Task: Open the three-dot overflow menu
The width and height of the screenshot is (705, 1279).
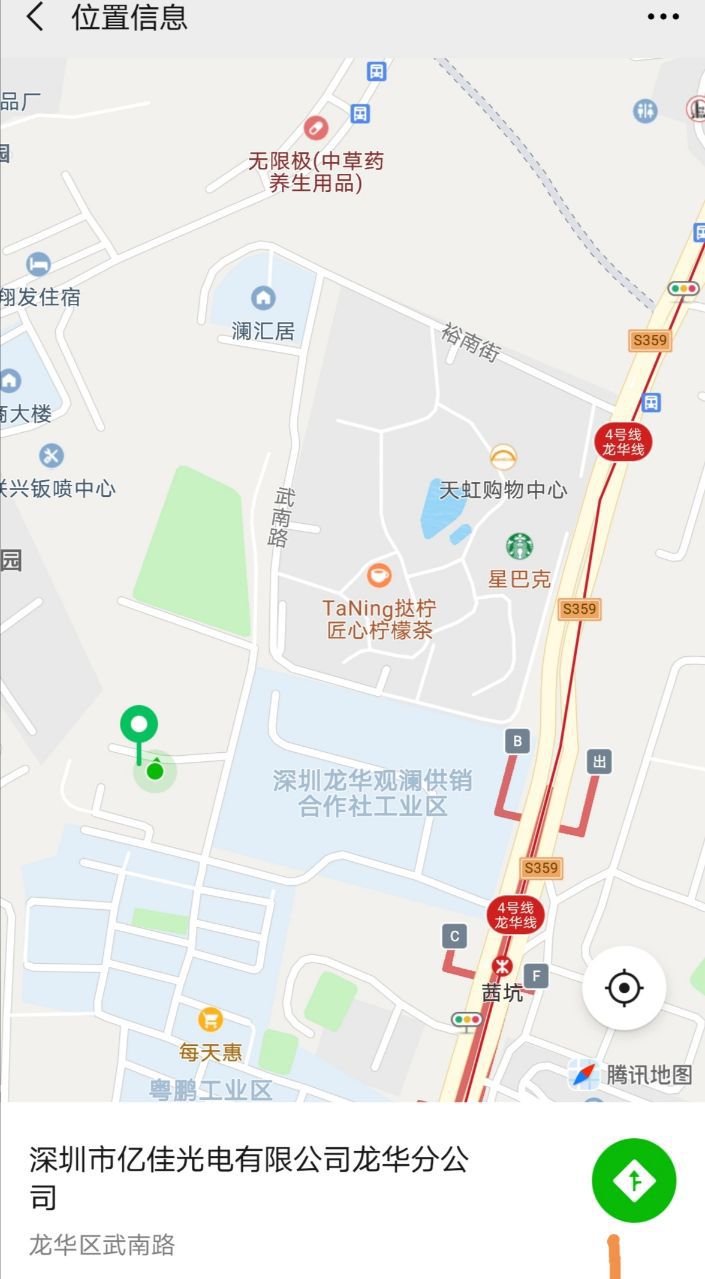Action: 663,17
